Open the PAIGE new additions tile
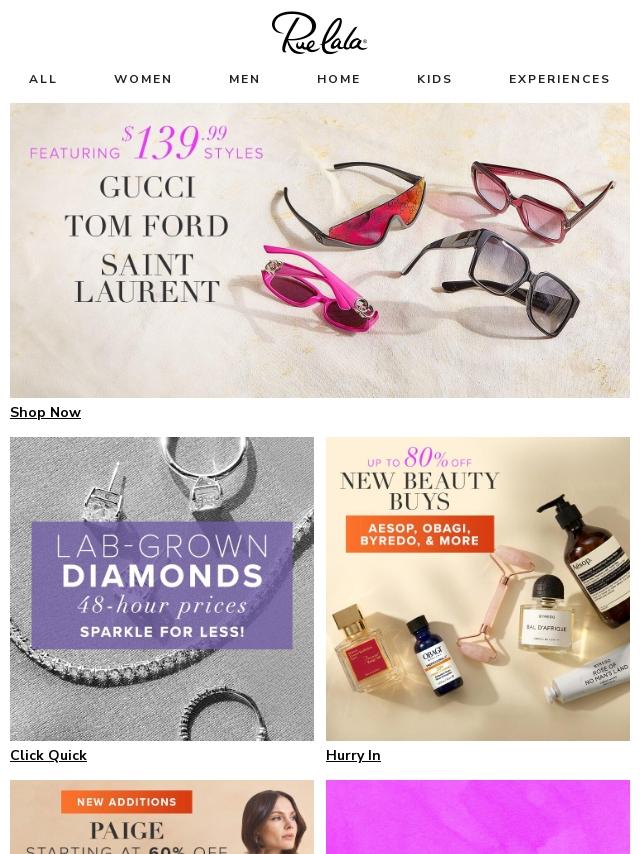 pos(162,818)
